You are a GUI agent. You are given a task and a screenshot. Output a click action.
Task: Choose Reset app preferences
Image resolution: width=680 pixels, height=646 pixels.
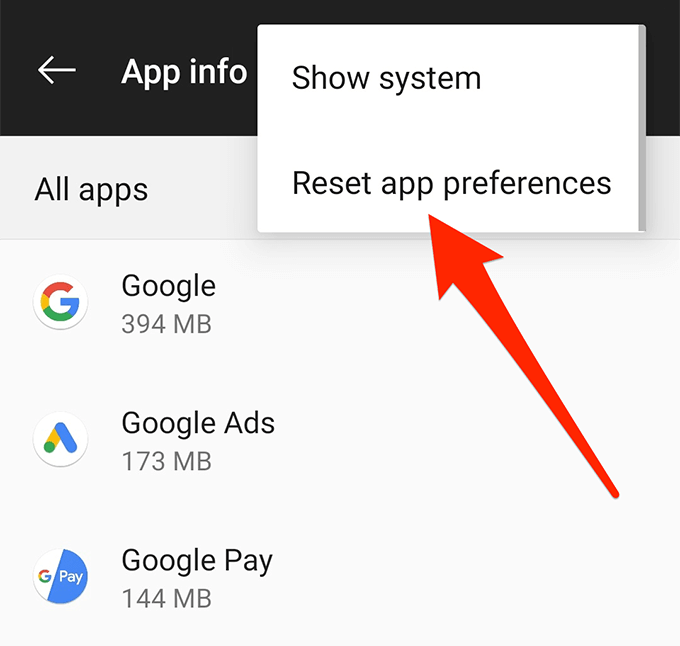(450, 183)
